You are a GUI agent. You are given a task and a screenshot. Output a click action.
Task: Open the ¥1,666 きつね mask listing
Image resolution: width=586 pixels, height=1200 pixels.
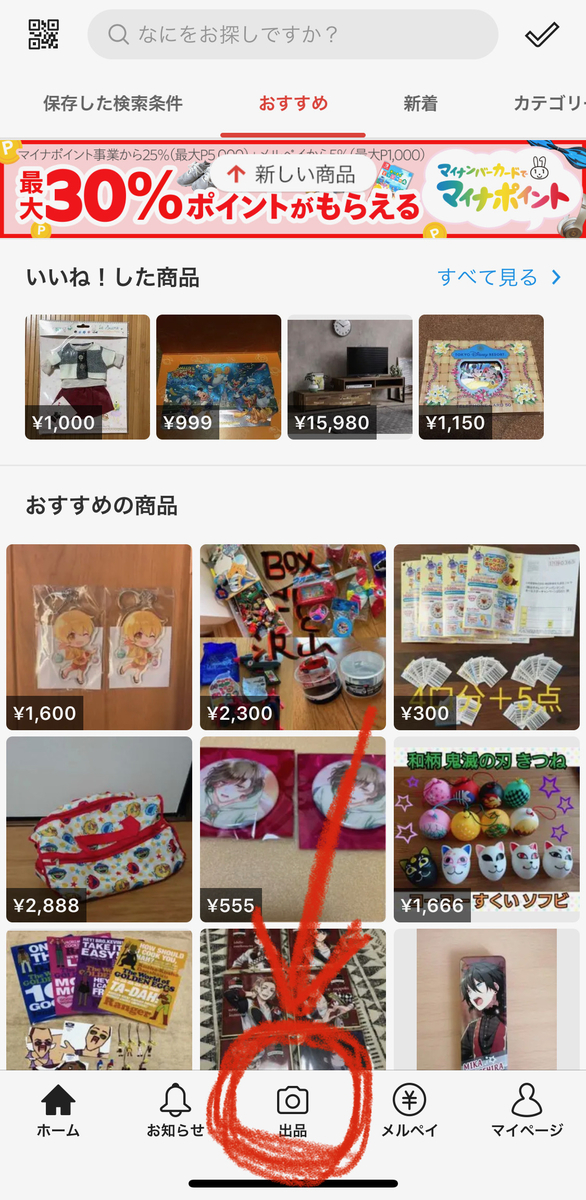[487, 830]
